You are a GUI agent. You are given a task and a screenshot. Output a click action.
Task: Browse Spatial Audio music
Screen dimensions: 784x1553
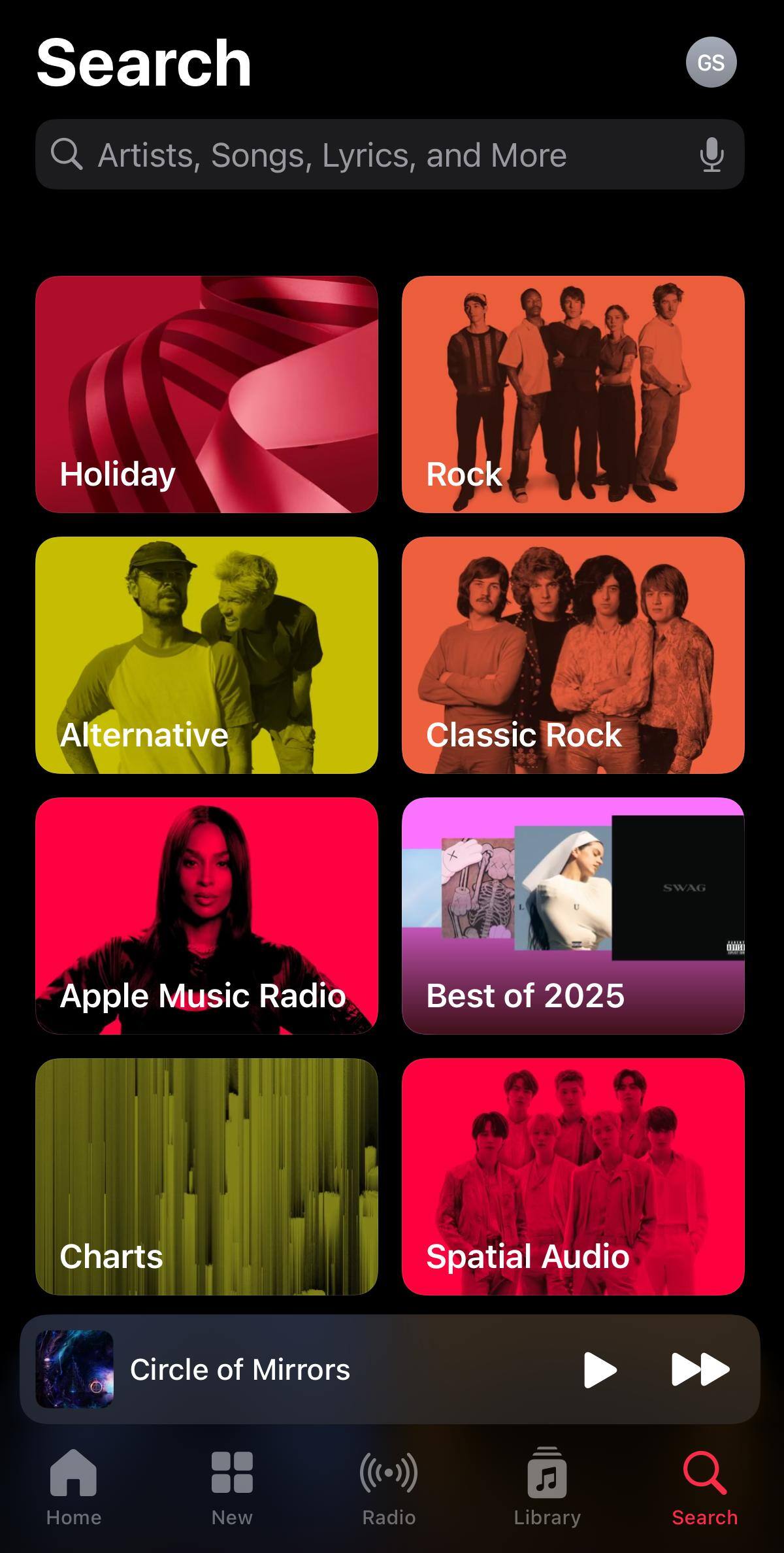(x=573, y=1177)
